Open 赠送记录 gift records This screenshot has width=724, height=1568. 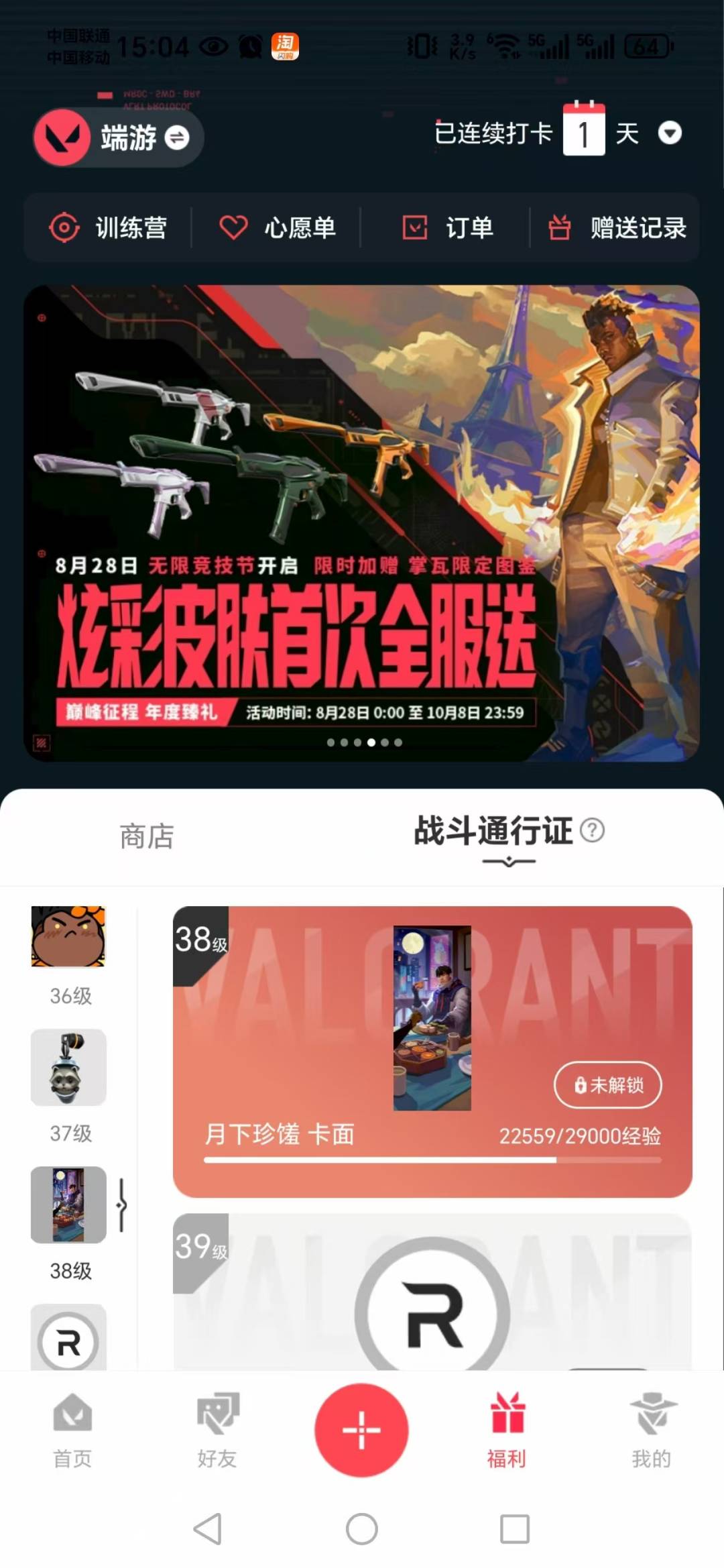point(617,228)
